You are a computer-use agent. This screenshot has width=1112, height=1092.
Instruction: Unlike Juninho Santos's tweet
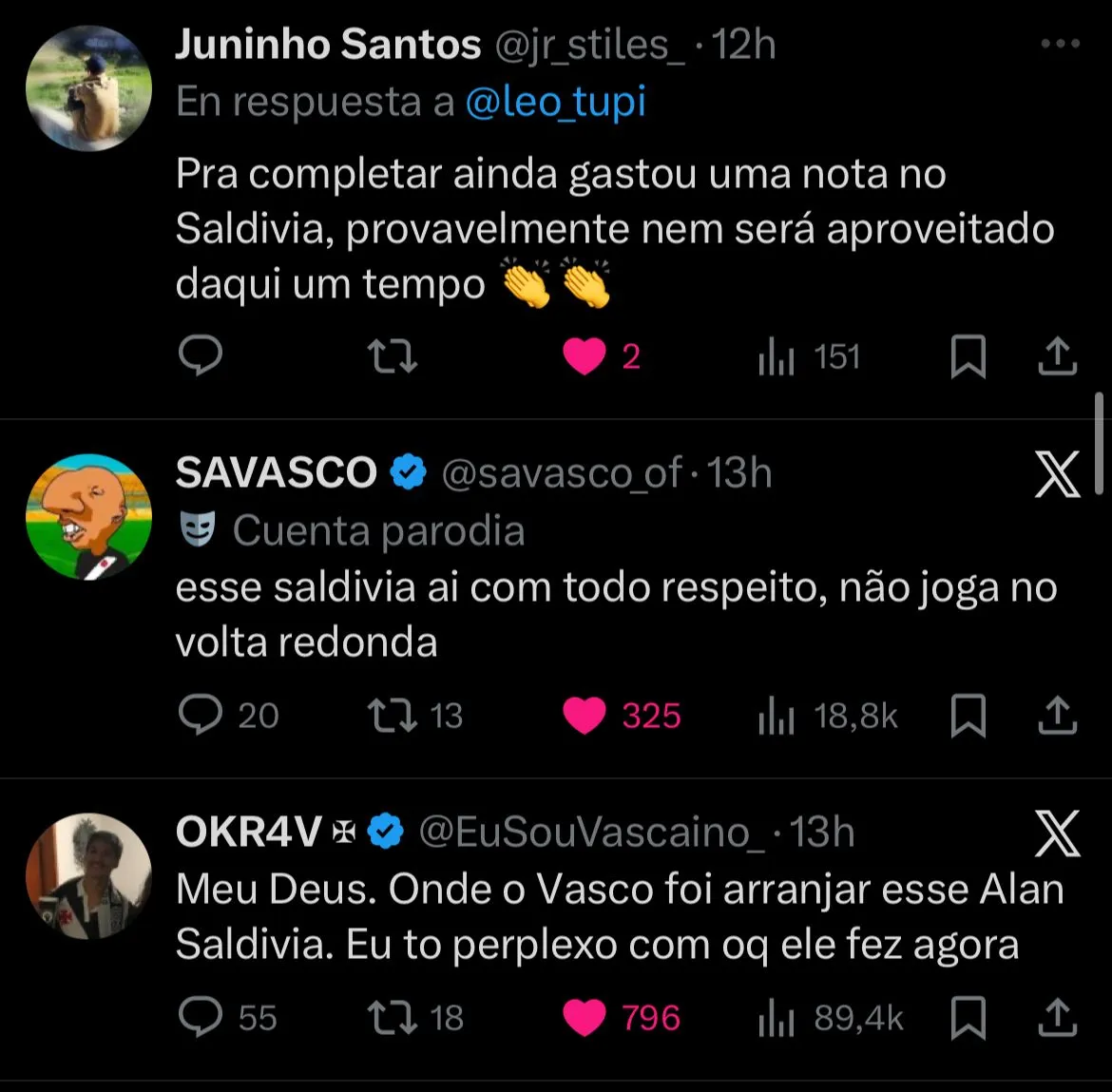(x=585, y=358)
